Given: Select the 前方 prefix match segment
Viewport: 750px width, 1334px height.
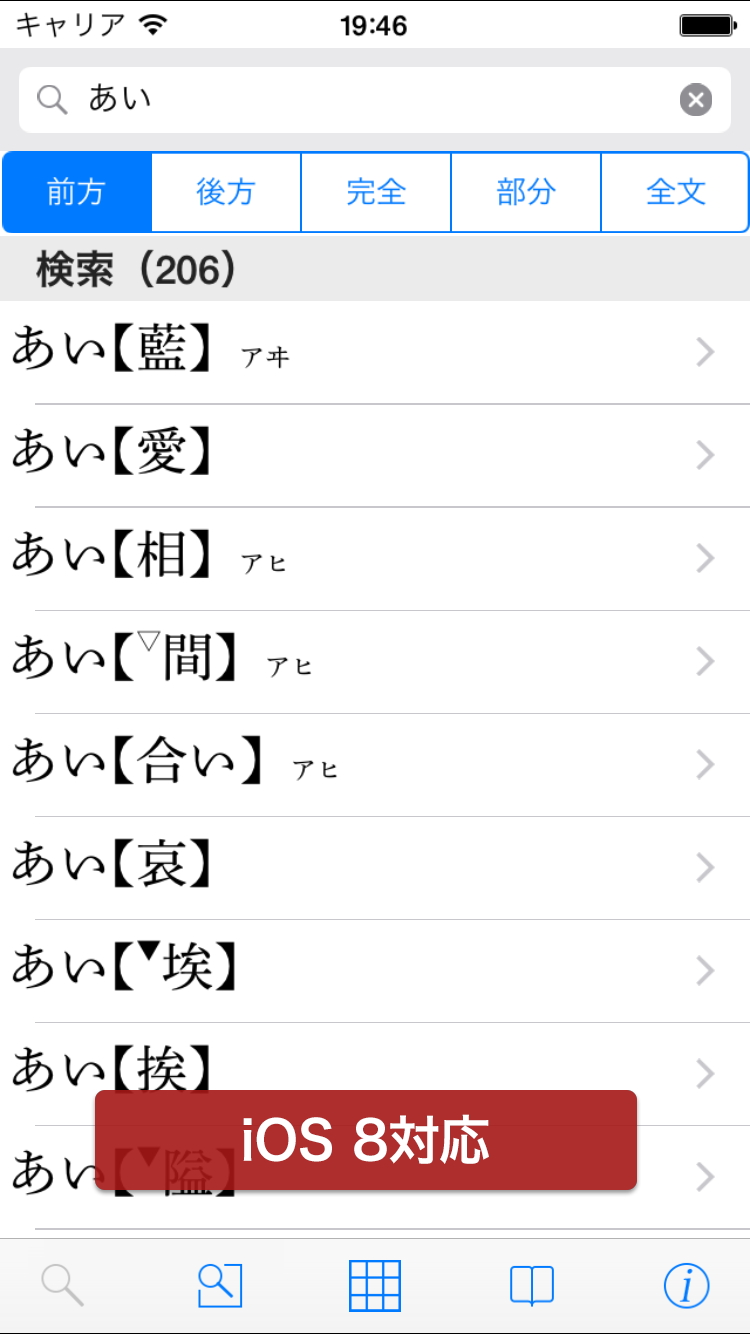Looking at the screenshot, I should click(x=77, y=192).
